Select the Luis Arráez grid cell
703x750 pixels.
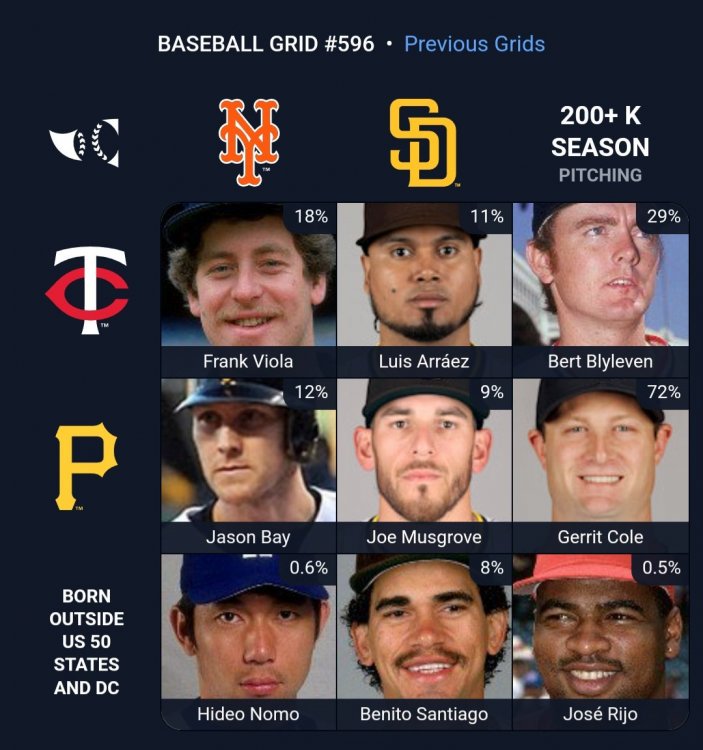click(424, 289)
